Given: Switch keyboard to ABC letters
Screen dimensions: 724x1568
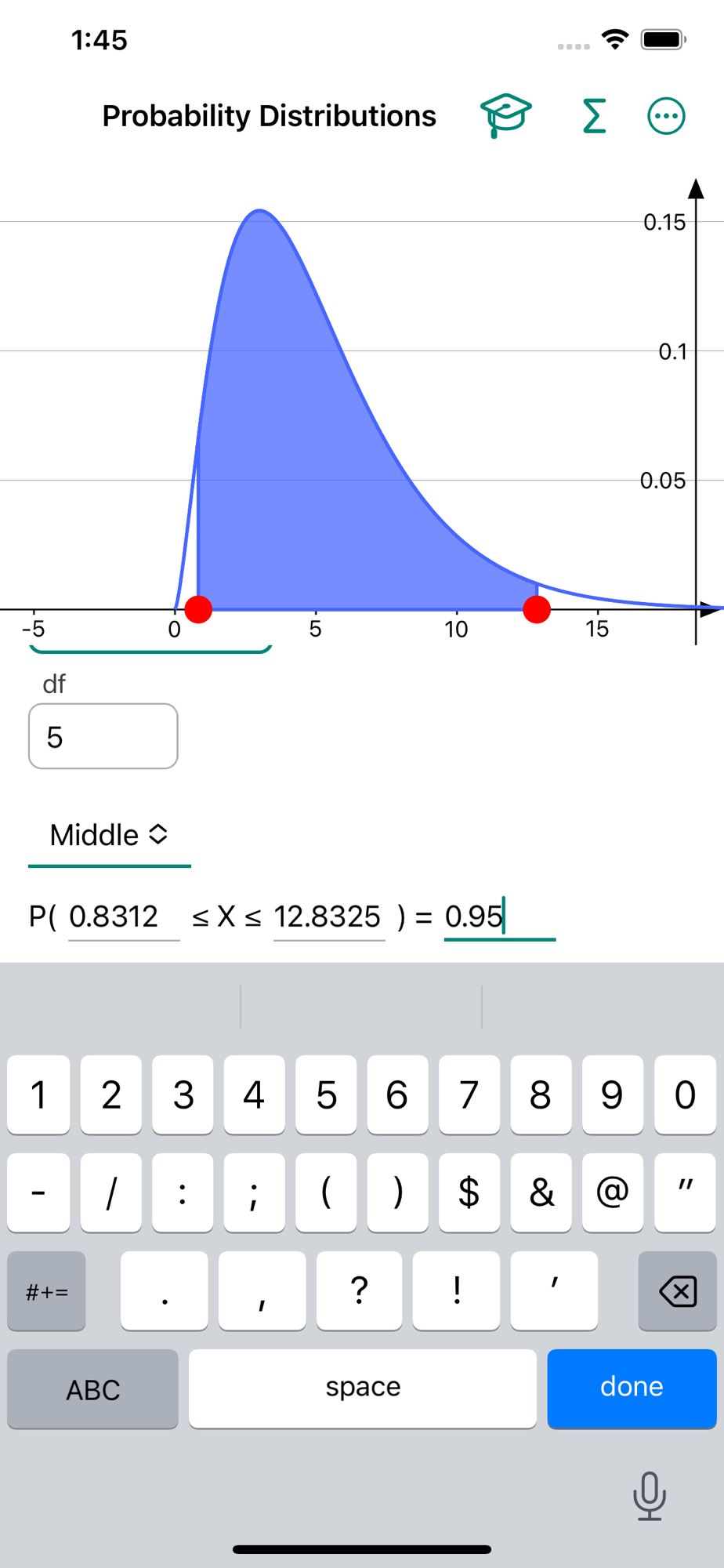Looking at the screenshot, I should click(92, 1388).
